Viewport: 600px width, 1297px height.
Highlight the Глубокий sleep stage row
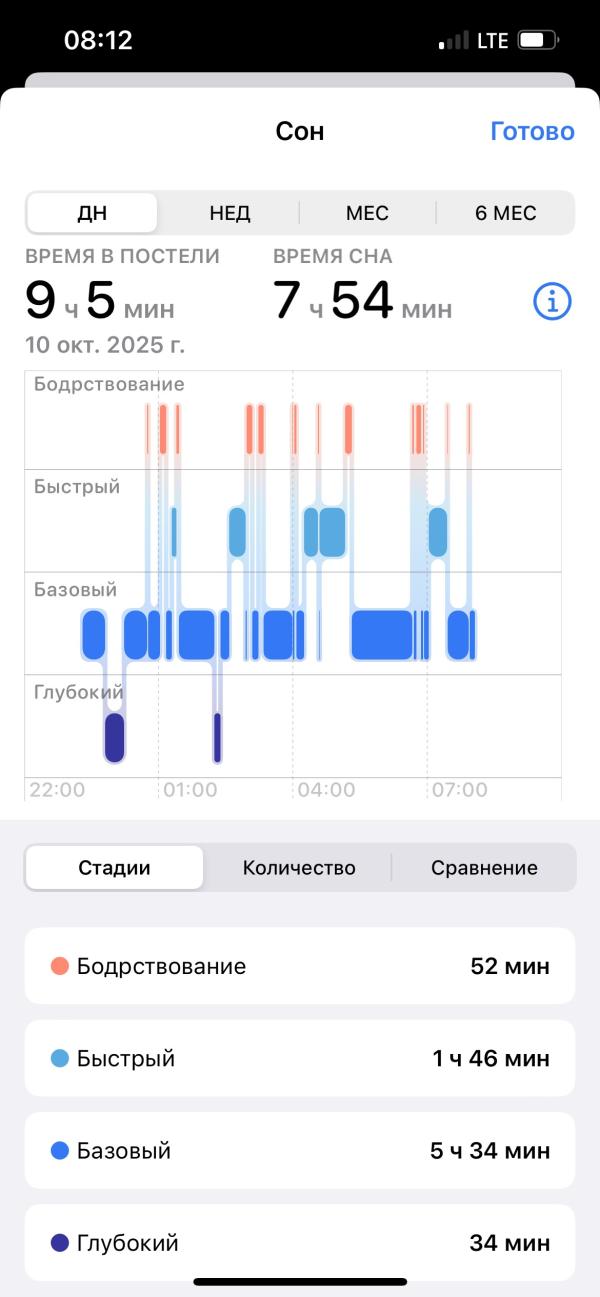pyautogui.click(x=300, y=1243)
